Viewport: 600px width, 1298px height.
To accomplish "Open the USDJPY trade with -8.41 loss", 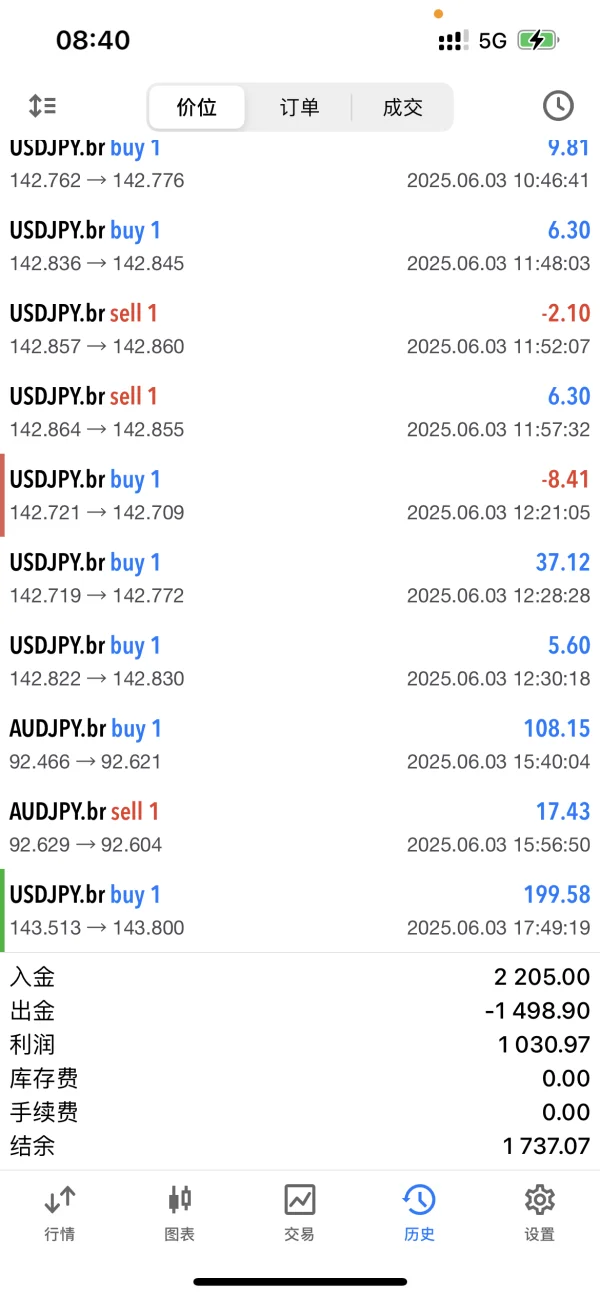I will [x=300, y=495].
